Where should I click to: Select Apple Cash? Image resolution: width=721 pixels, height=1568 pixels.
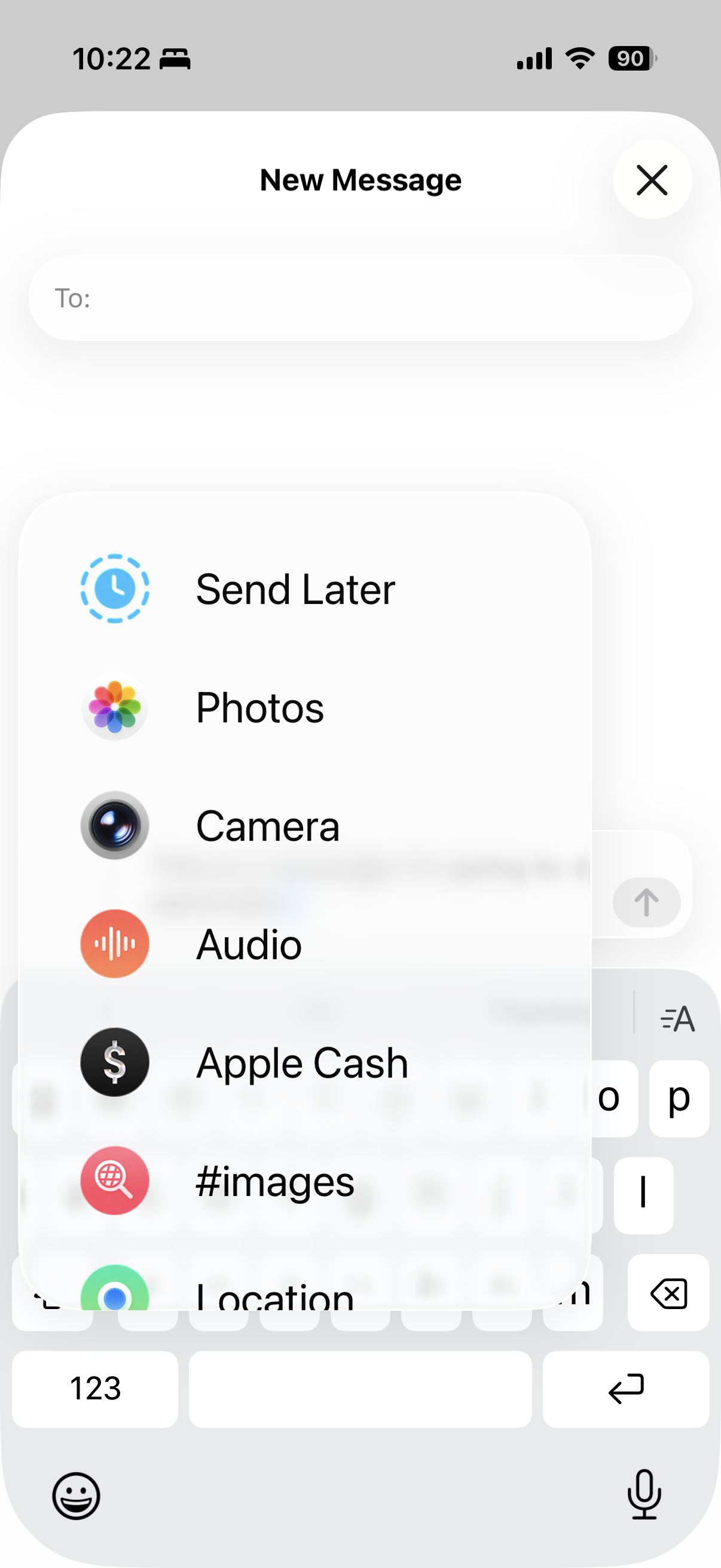pos(302,1063)
